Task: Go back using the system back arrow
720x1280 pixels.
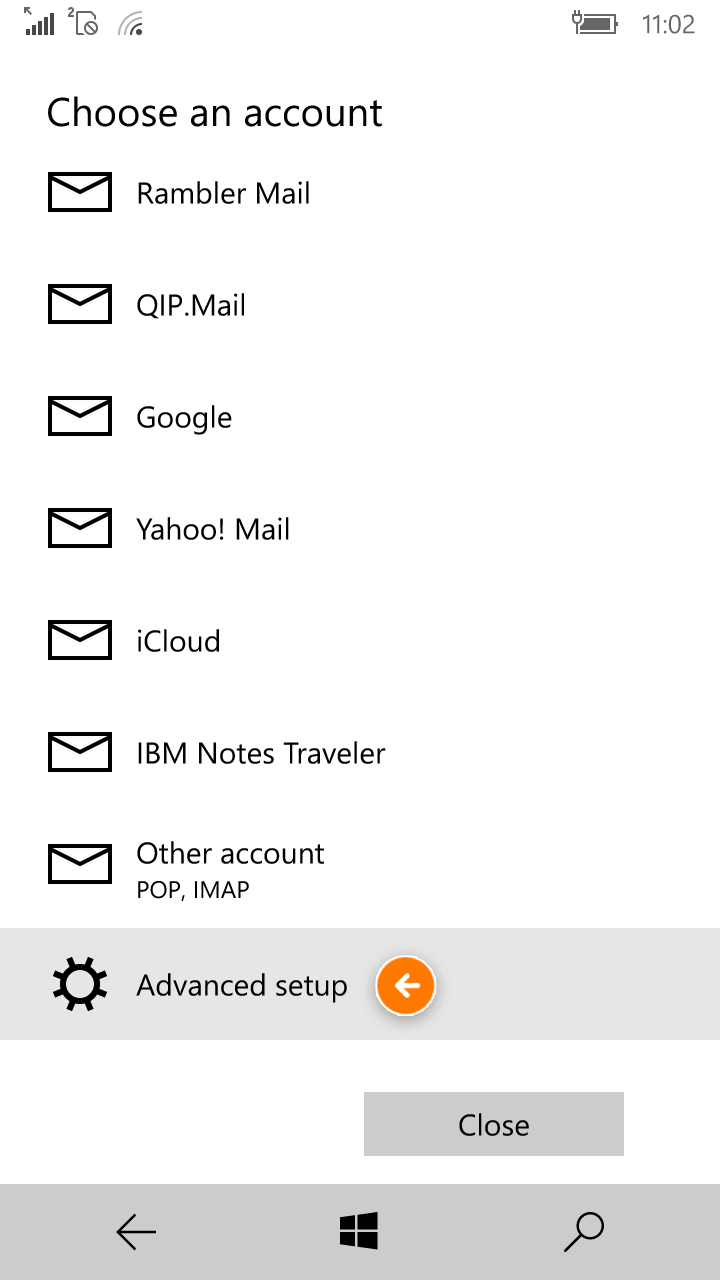Action: (136, 1232)
